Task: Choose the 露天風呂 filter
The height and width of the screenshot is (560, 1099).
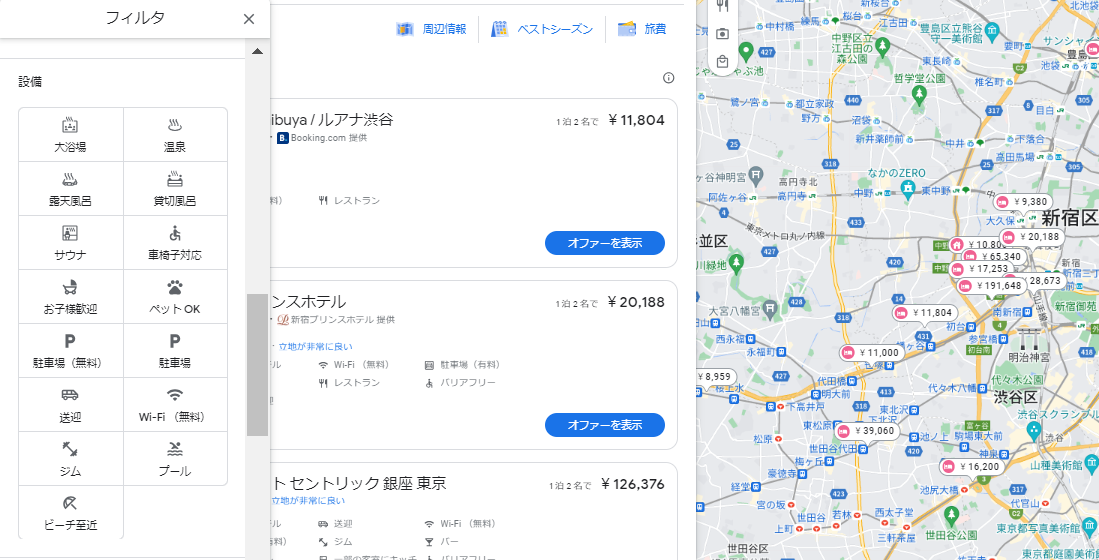Action: coord(70,189)
